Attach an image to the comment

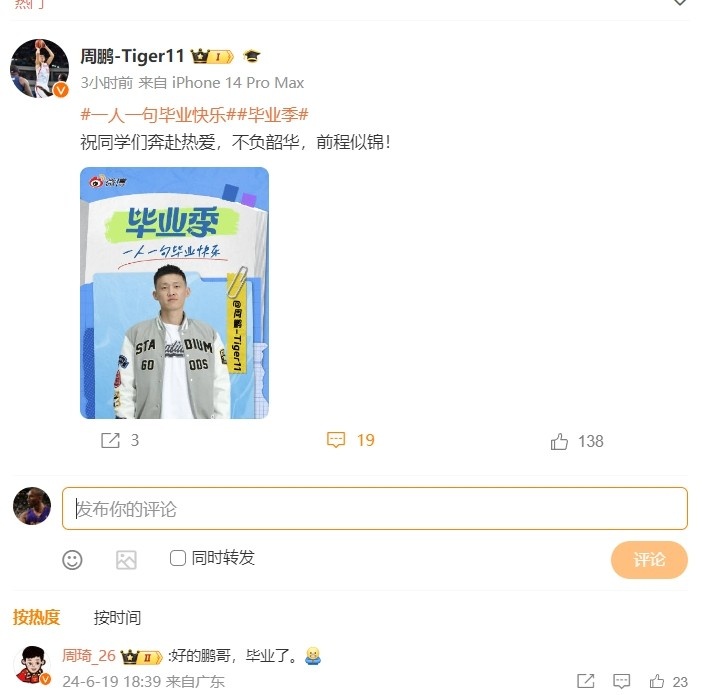126,560
